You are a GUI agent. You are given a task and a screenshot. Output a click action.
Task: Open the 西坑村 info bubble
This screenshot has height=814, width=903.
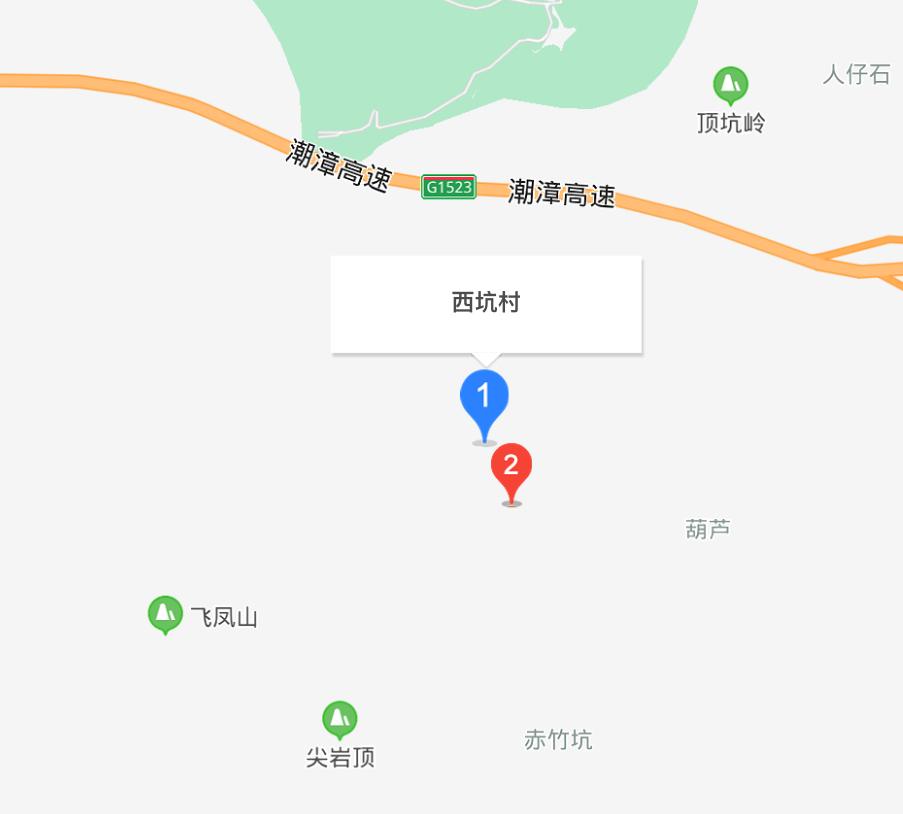tap(486, 304)
